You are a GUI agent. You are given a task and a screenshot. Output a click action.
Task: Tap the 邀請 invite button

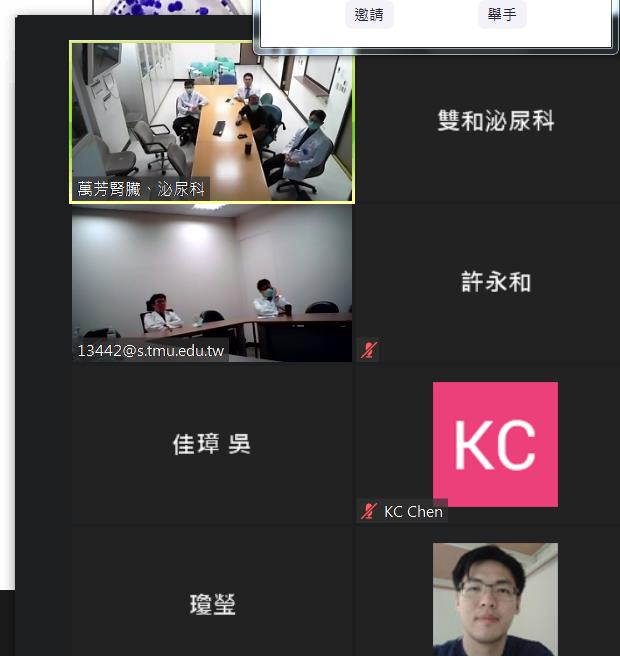[369, 14]
